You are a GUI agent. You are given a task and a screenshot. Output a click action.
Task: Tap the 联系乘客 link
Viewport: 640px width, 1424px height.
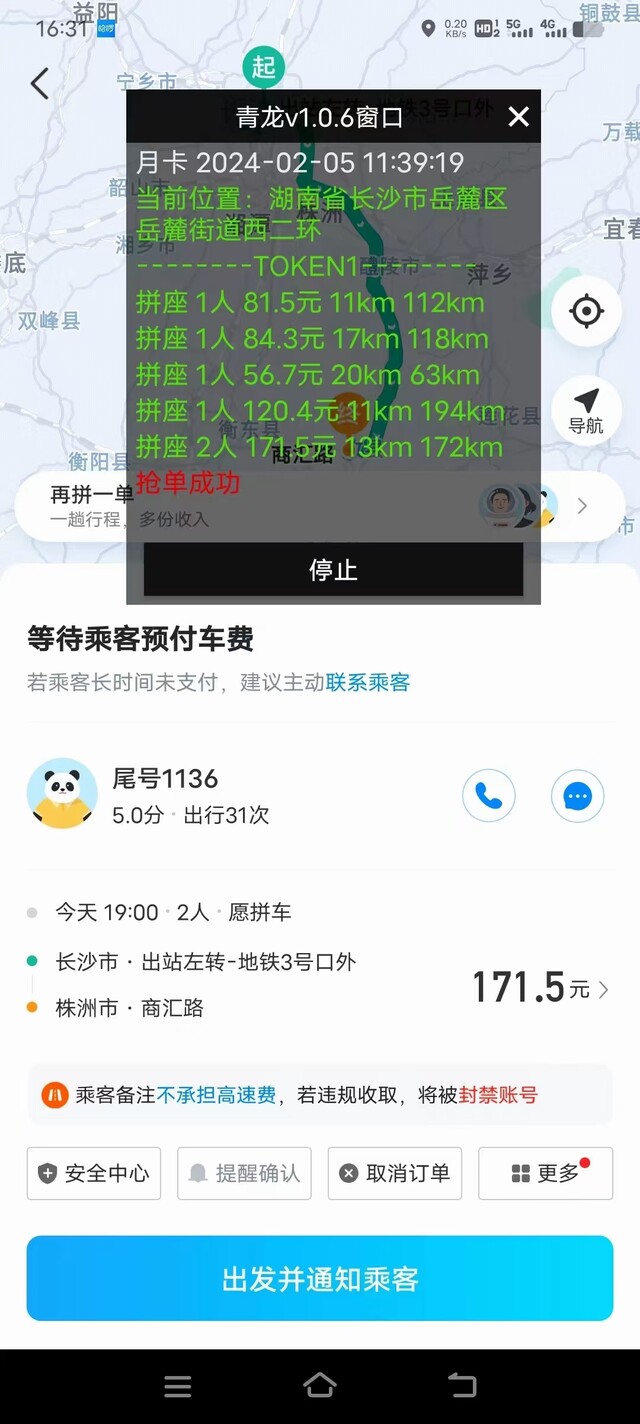[368, 683]
